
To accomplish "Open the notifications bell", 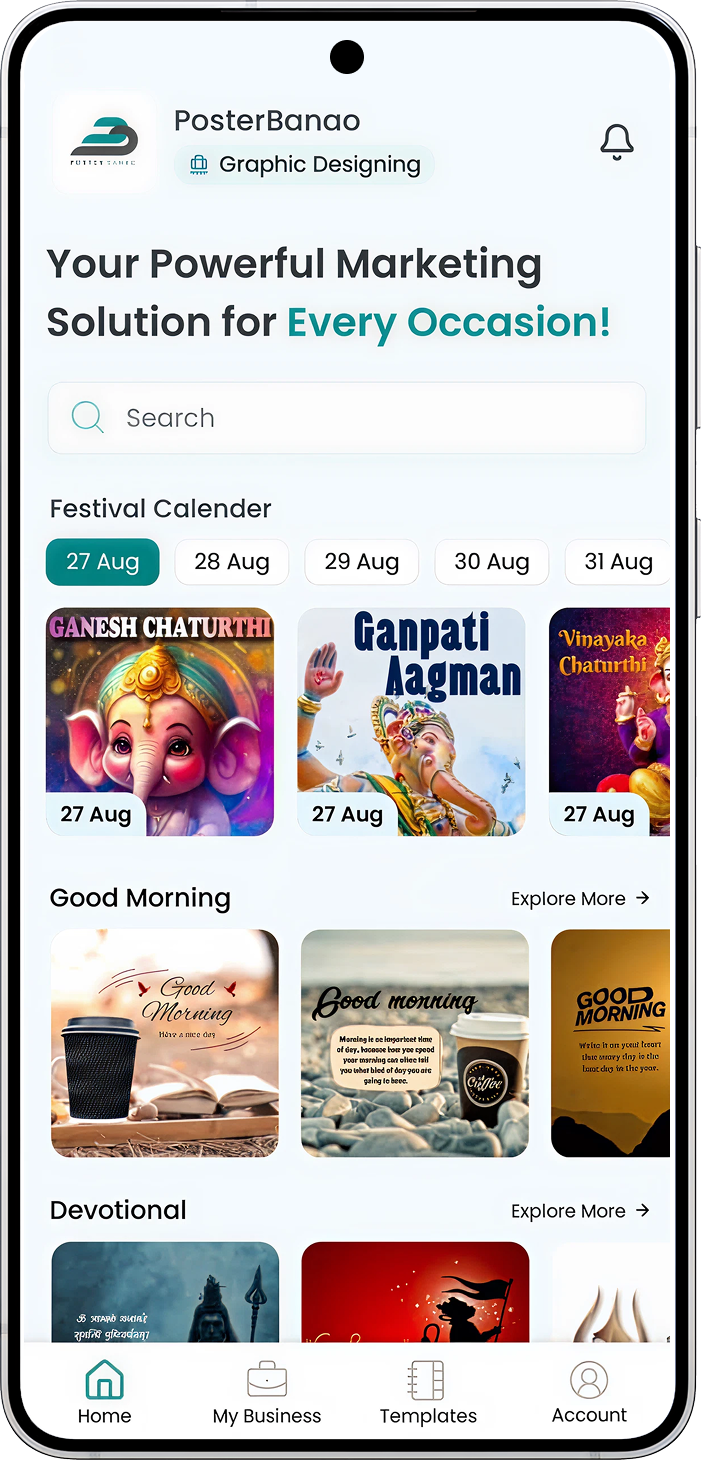I will 616,143.
